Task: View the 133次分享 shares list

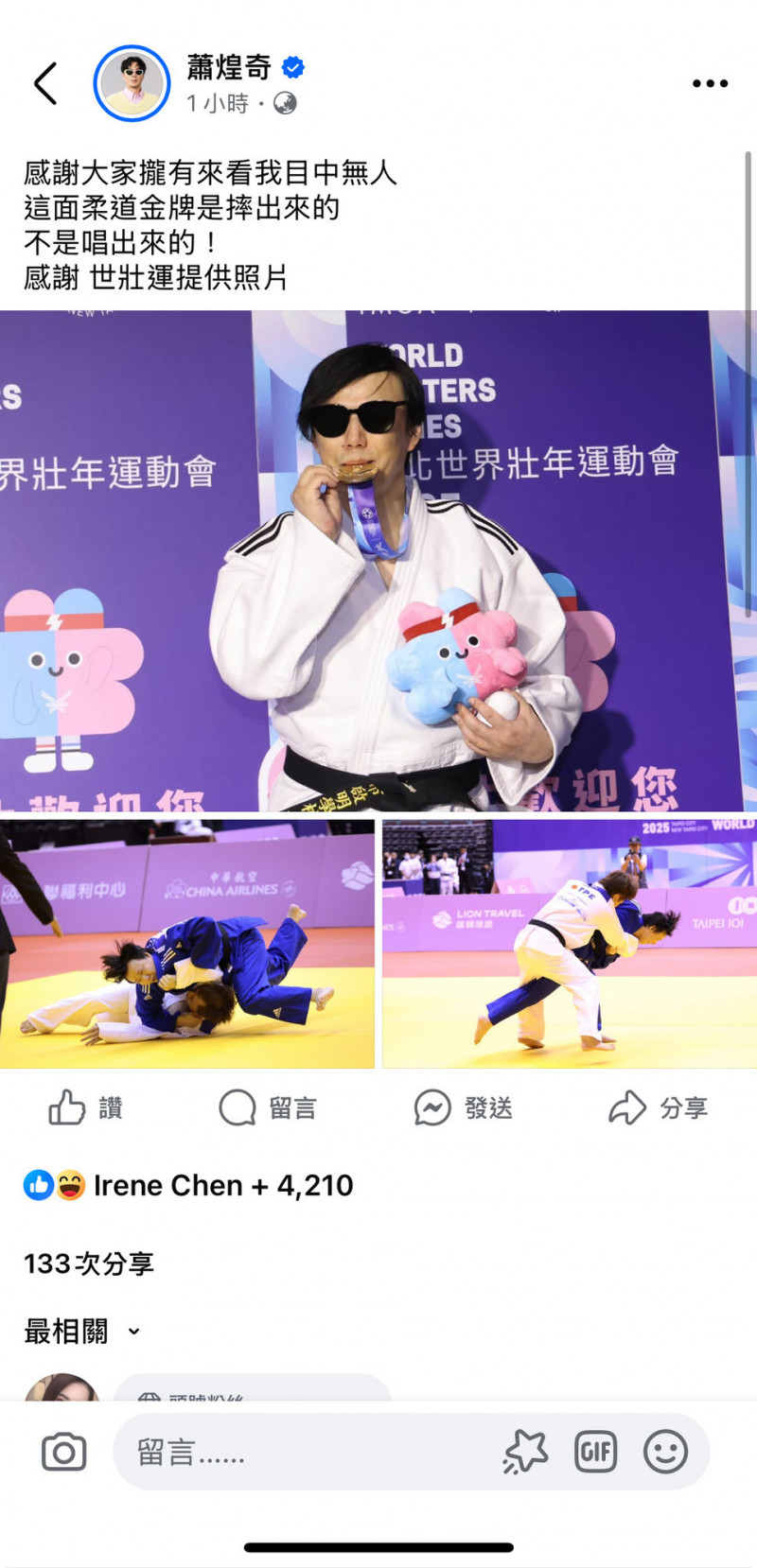Action: pos(90,1263)
